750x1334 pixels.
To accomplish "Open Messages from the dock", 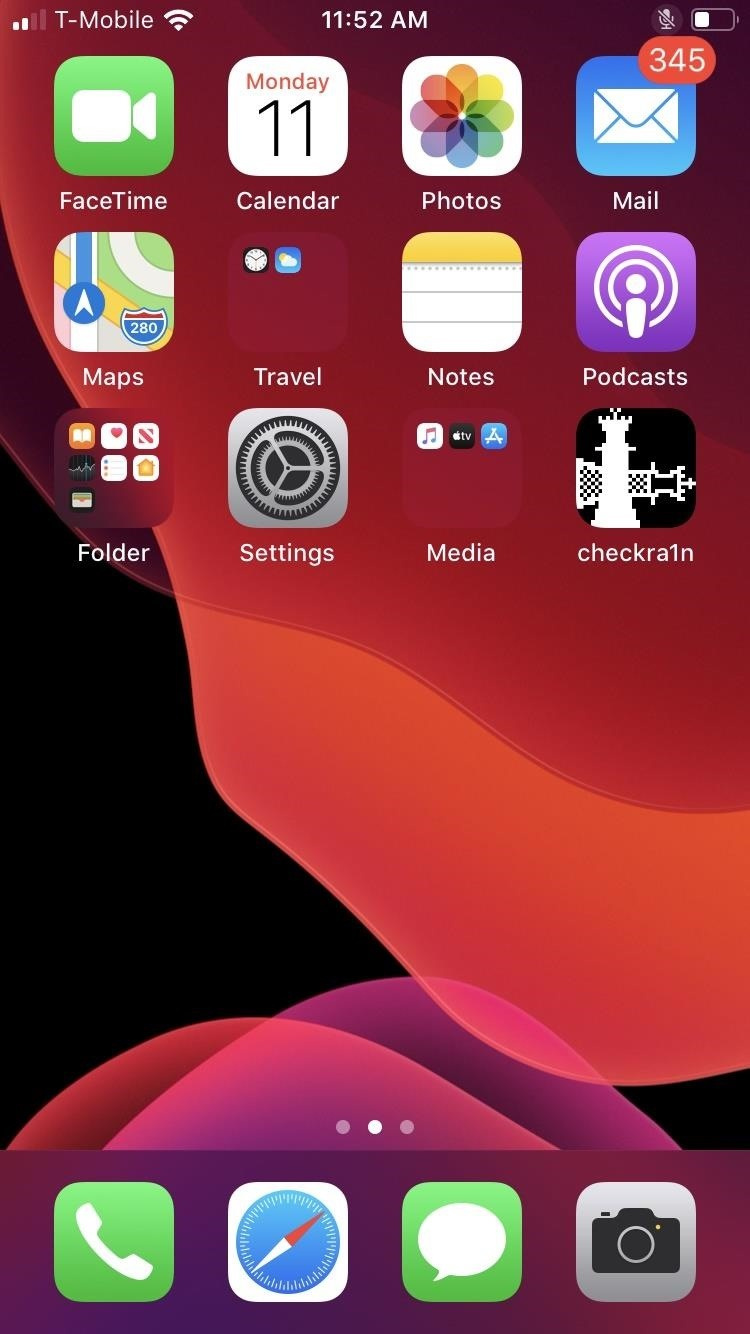I will coord(461,1242).
